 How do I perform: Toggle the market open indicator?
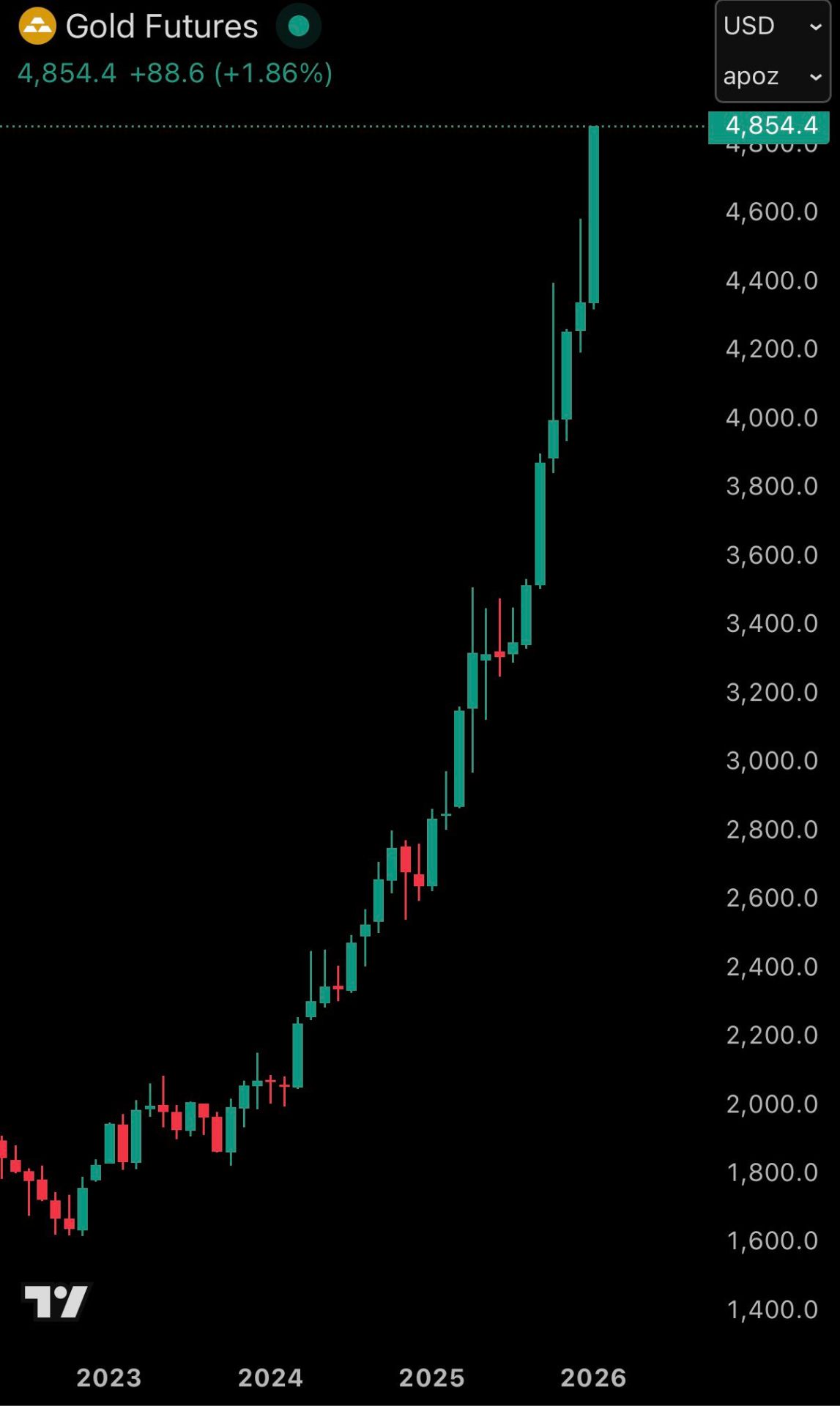(x=298, y=26)
